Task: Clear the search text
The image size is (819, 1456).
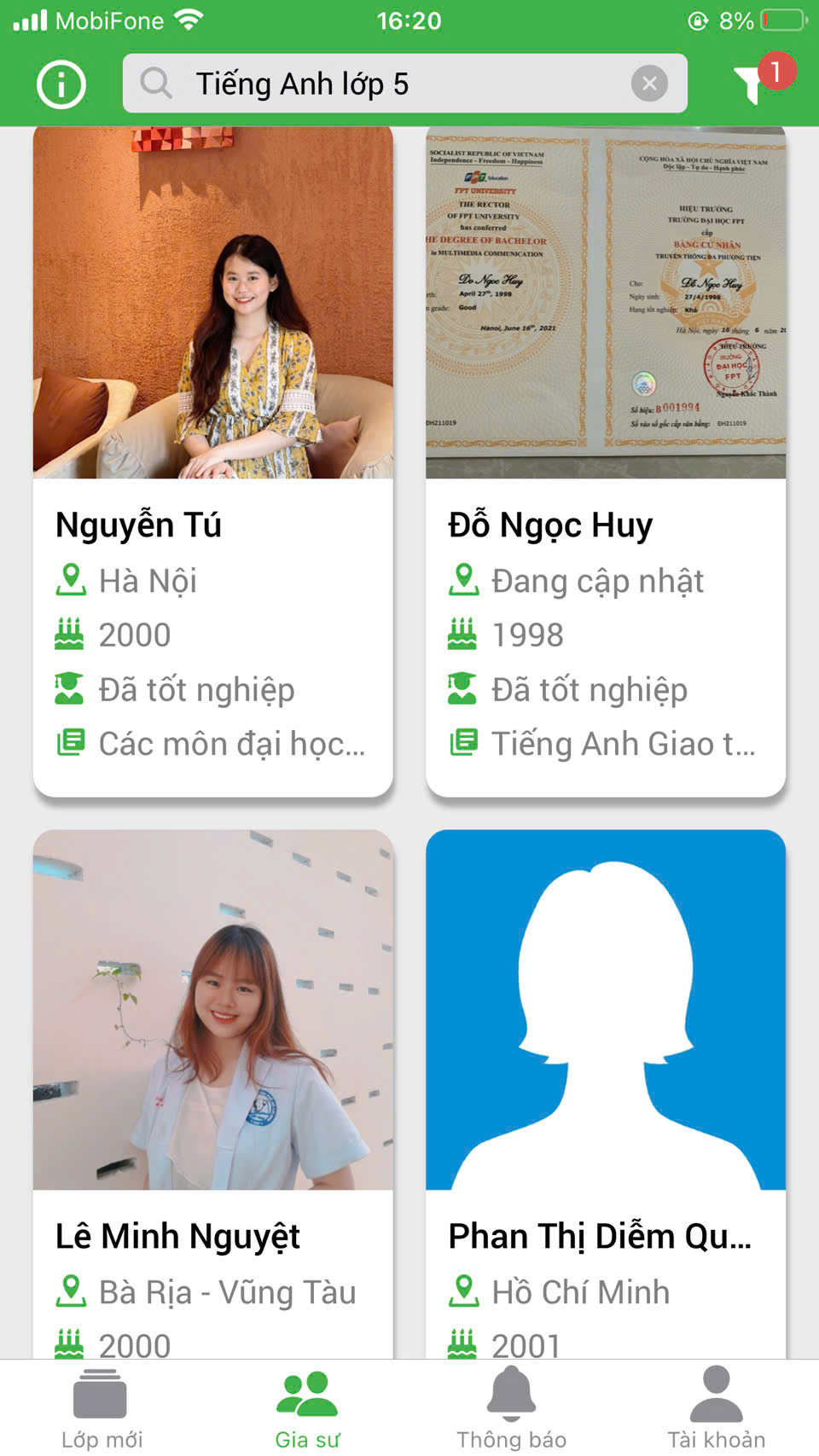Action: pyautogui.click(x=649, y=84)
